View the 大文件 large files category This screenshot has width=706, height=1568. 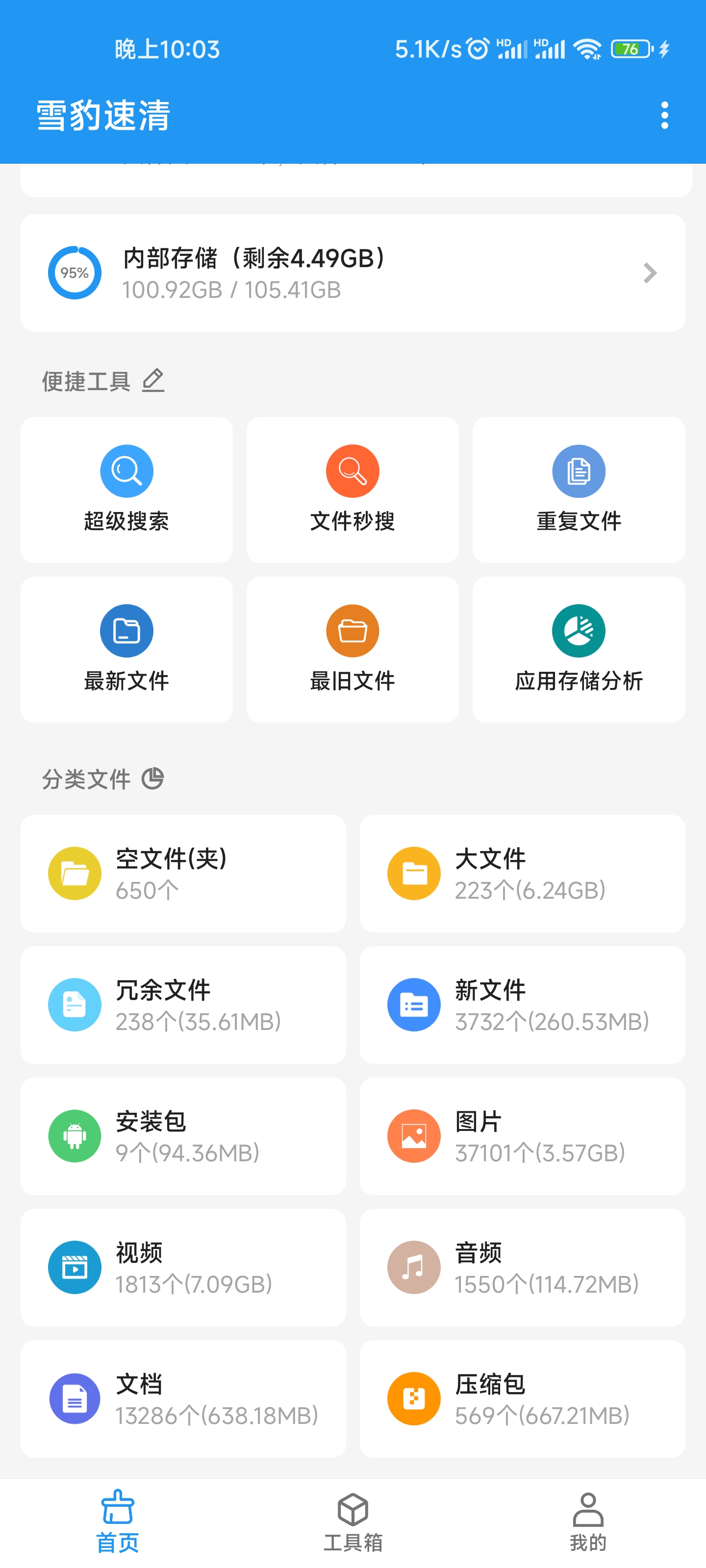523,873
